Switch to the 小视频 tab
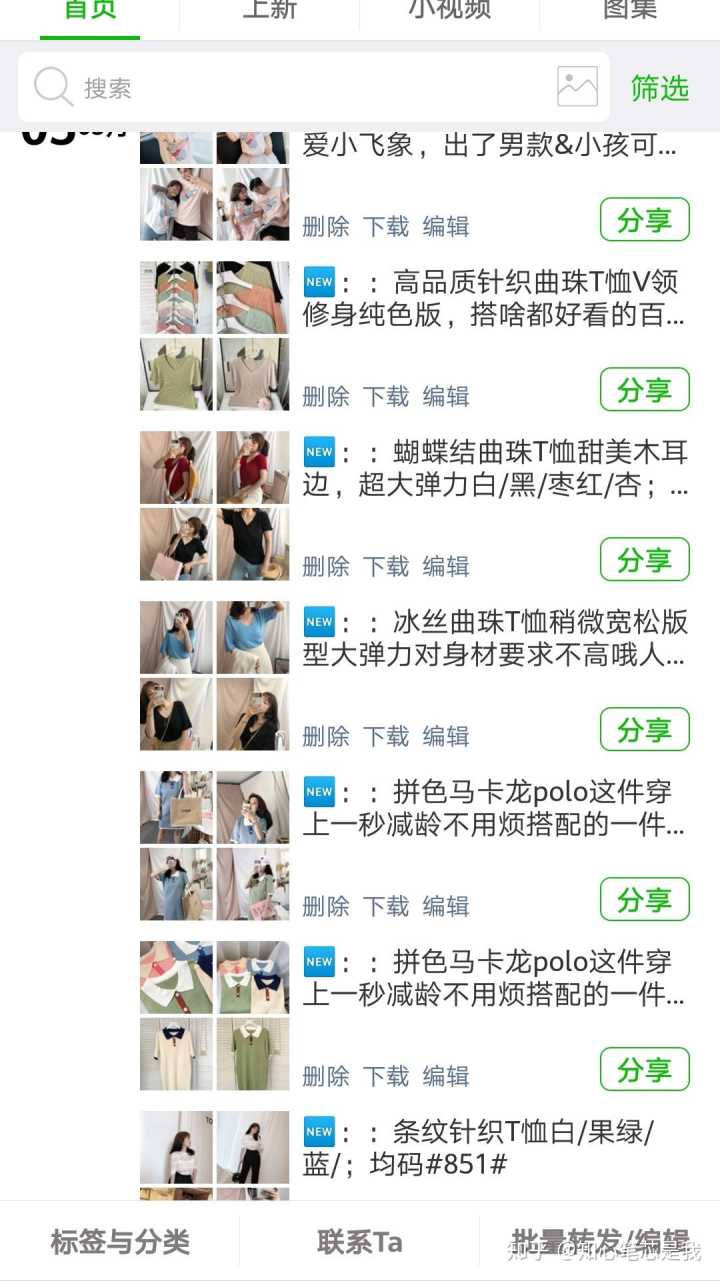 click(449, 10)
